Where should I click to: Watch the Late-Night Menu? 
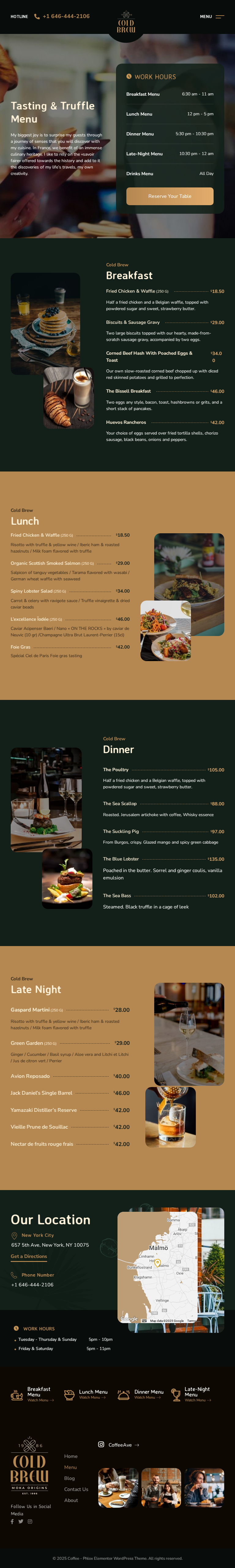coord(198,1400)
